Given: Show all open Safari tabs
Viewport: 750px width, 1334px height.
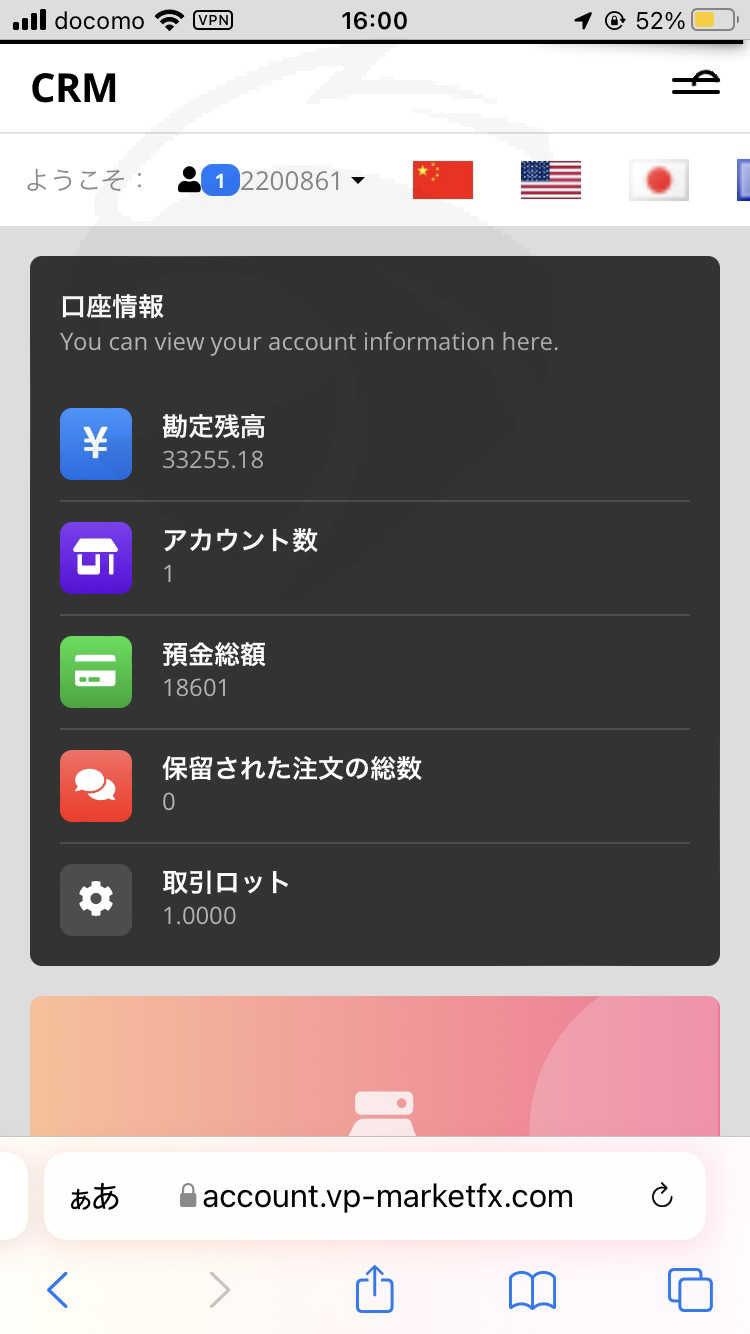Looking at the screenshot, I should point(690,1290).
